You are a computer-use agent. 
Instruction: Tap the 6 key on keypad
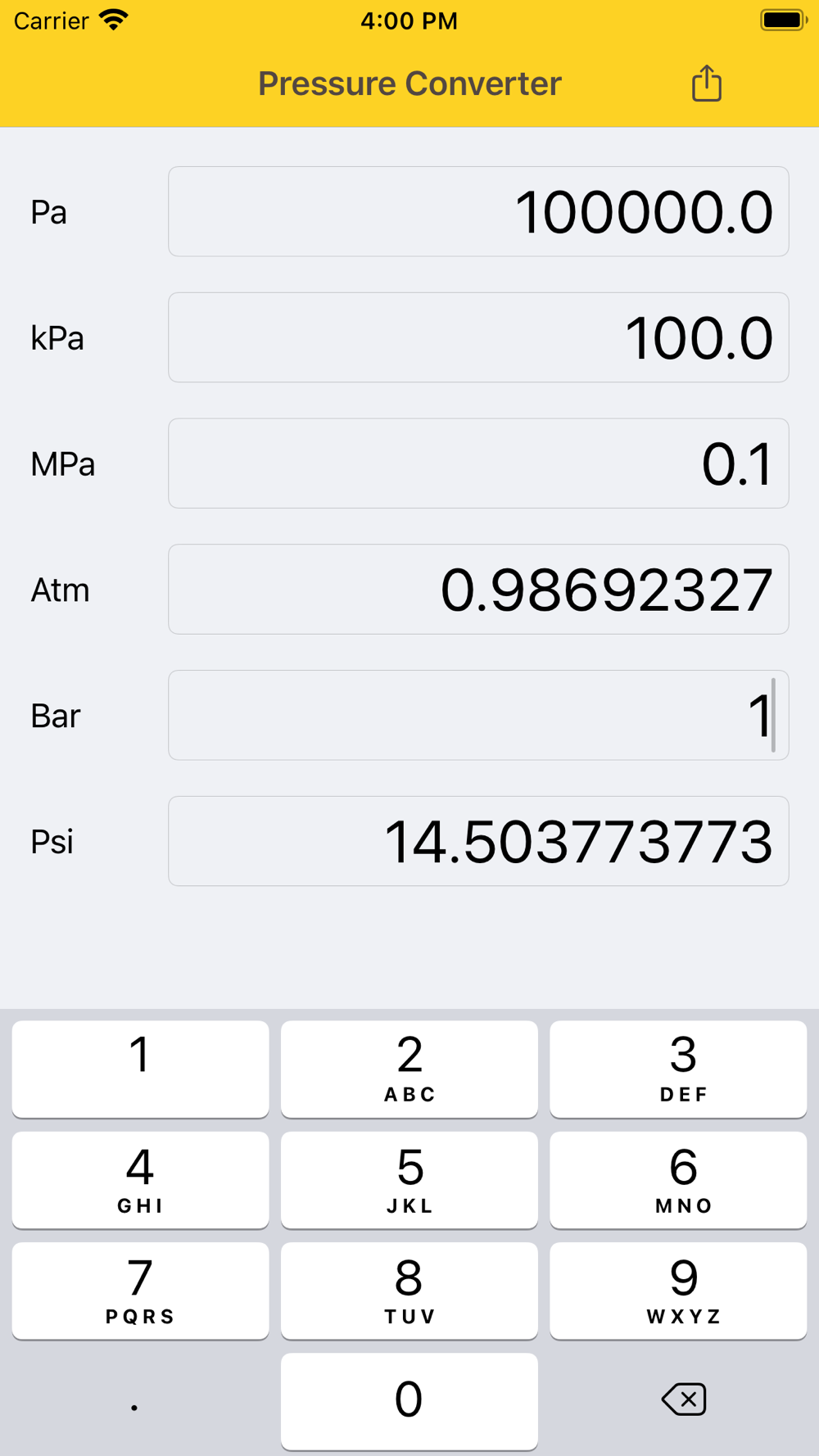click(x=678, y=1180)
